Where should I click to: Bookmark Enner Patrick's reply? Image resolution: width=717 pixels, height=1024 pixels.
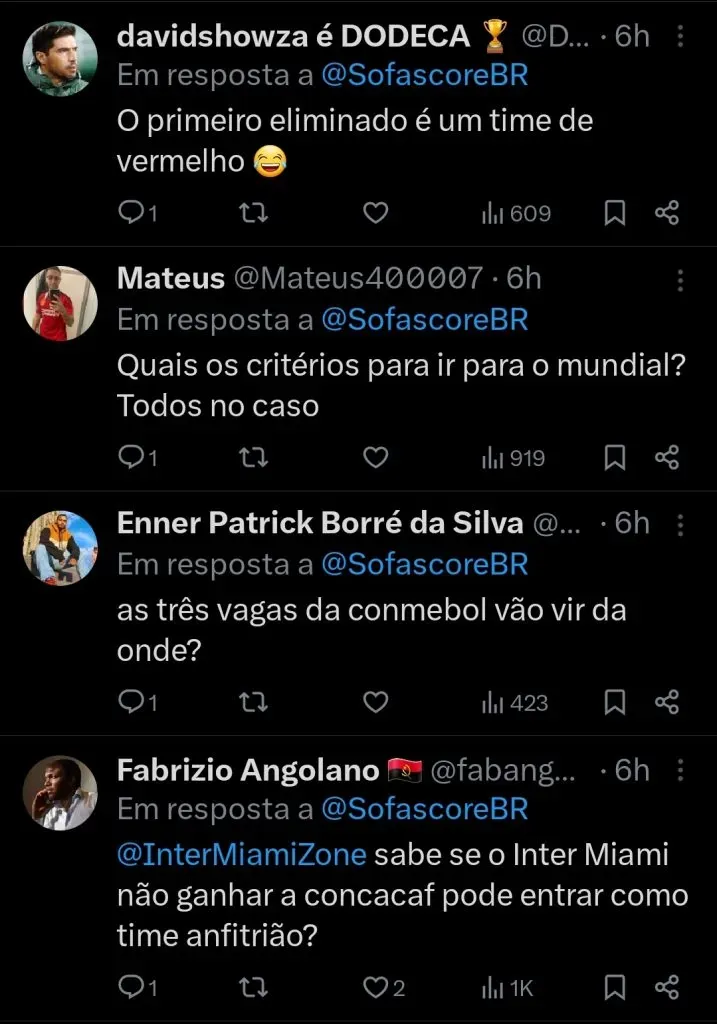click(x=616, y=702)
